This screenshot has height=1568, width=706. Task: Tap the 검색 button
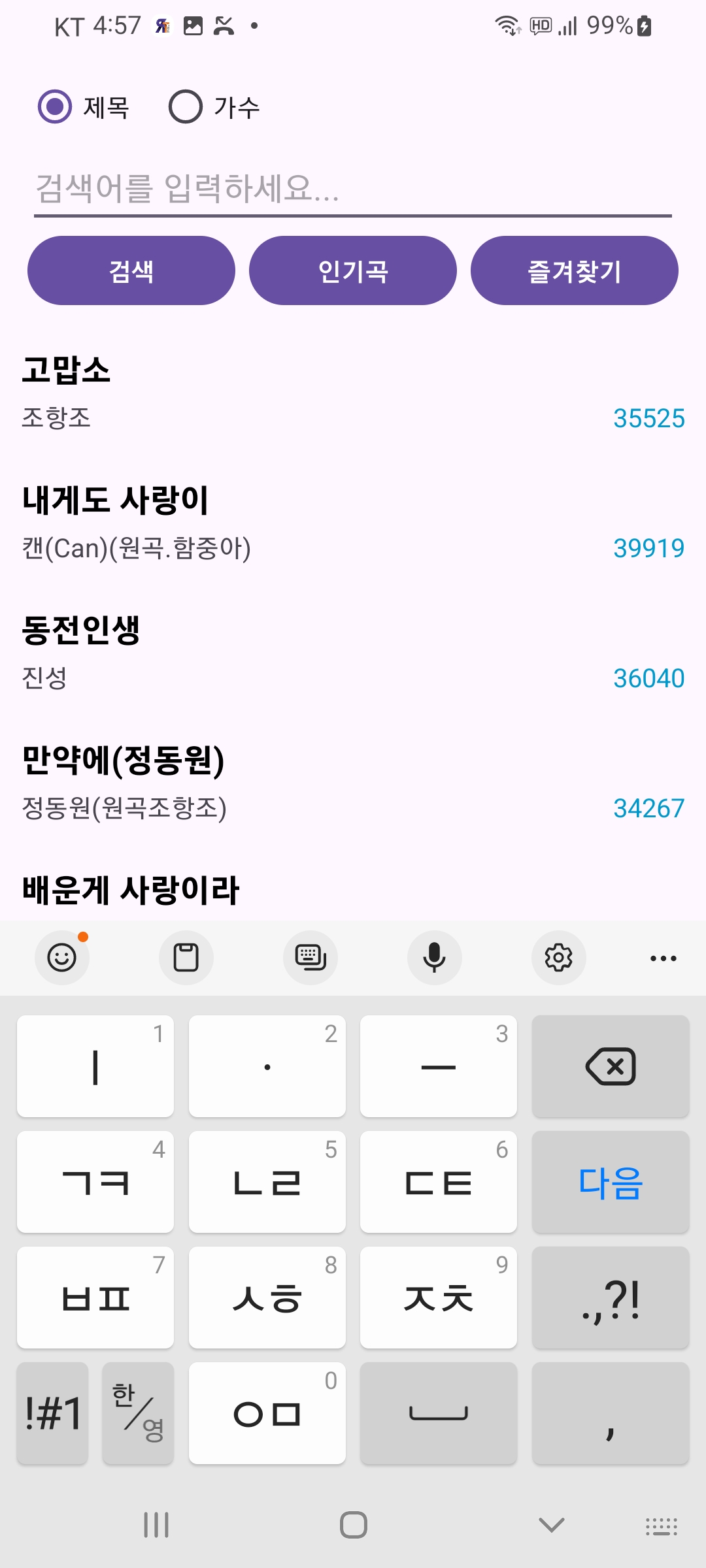point(131,270)
